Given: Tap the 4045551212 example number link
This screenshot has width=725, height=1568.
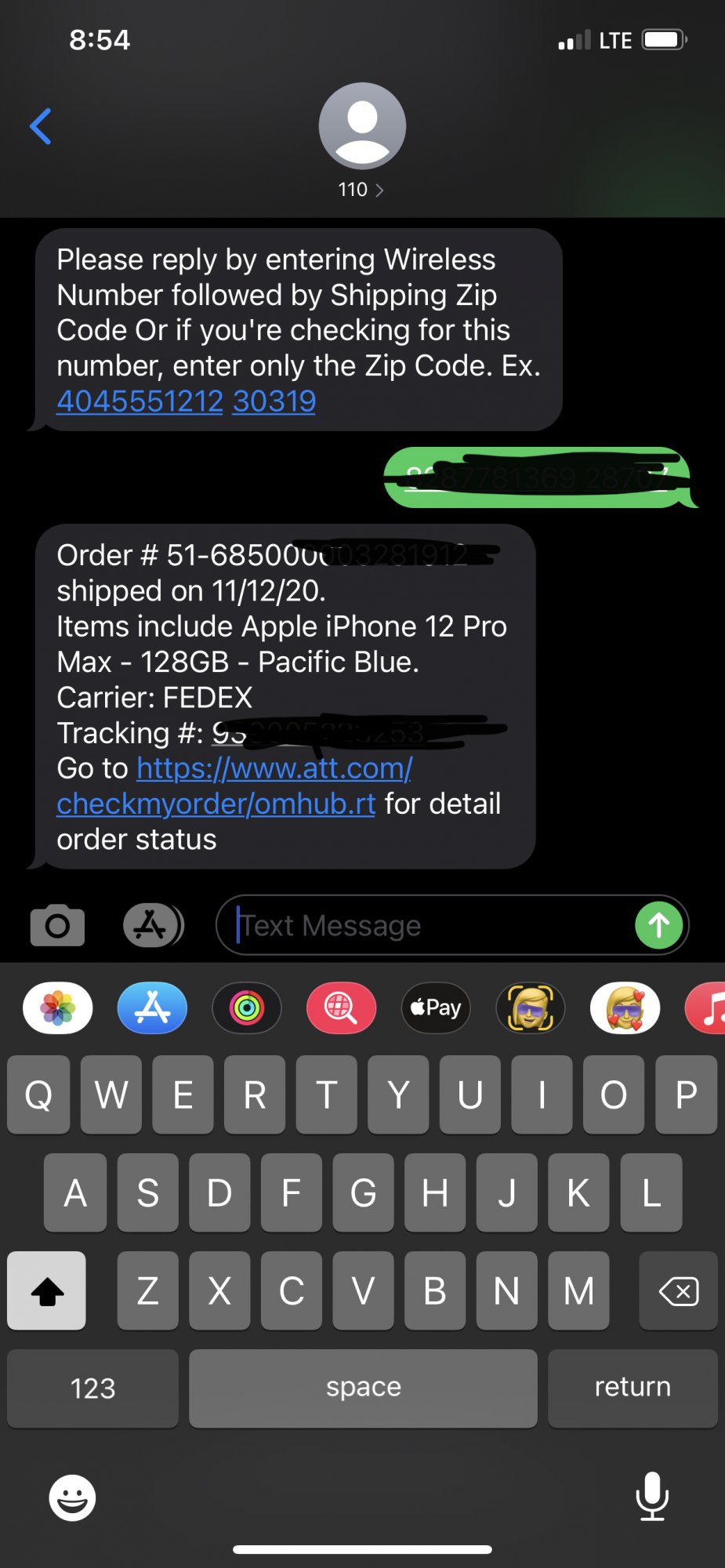Looking at the screenshot, I should 140,401.
